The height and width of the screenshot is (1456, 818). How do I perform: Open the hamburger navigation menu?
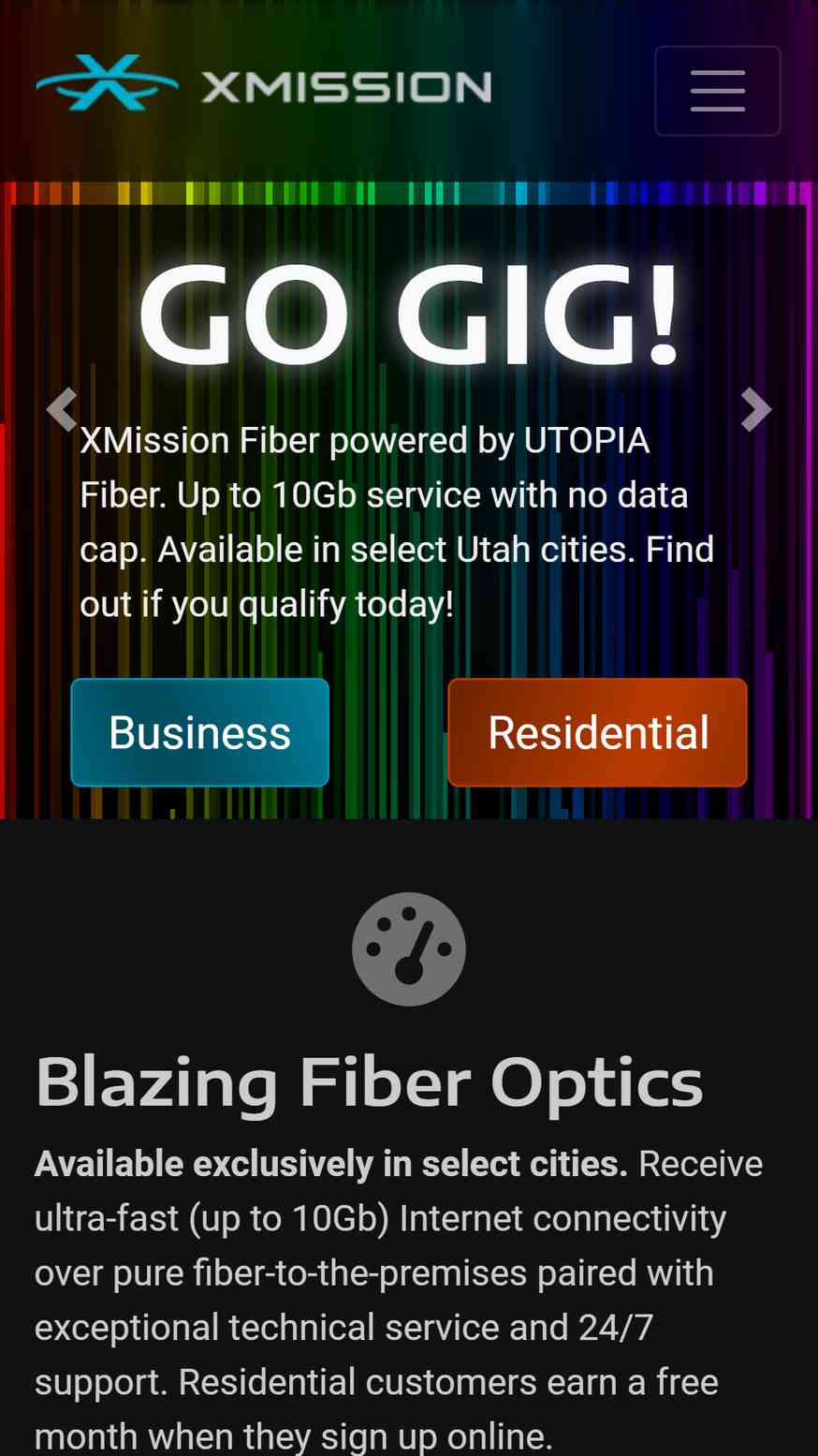tap(718, 91)
